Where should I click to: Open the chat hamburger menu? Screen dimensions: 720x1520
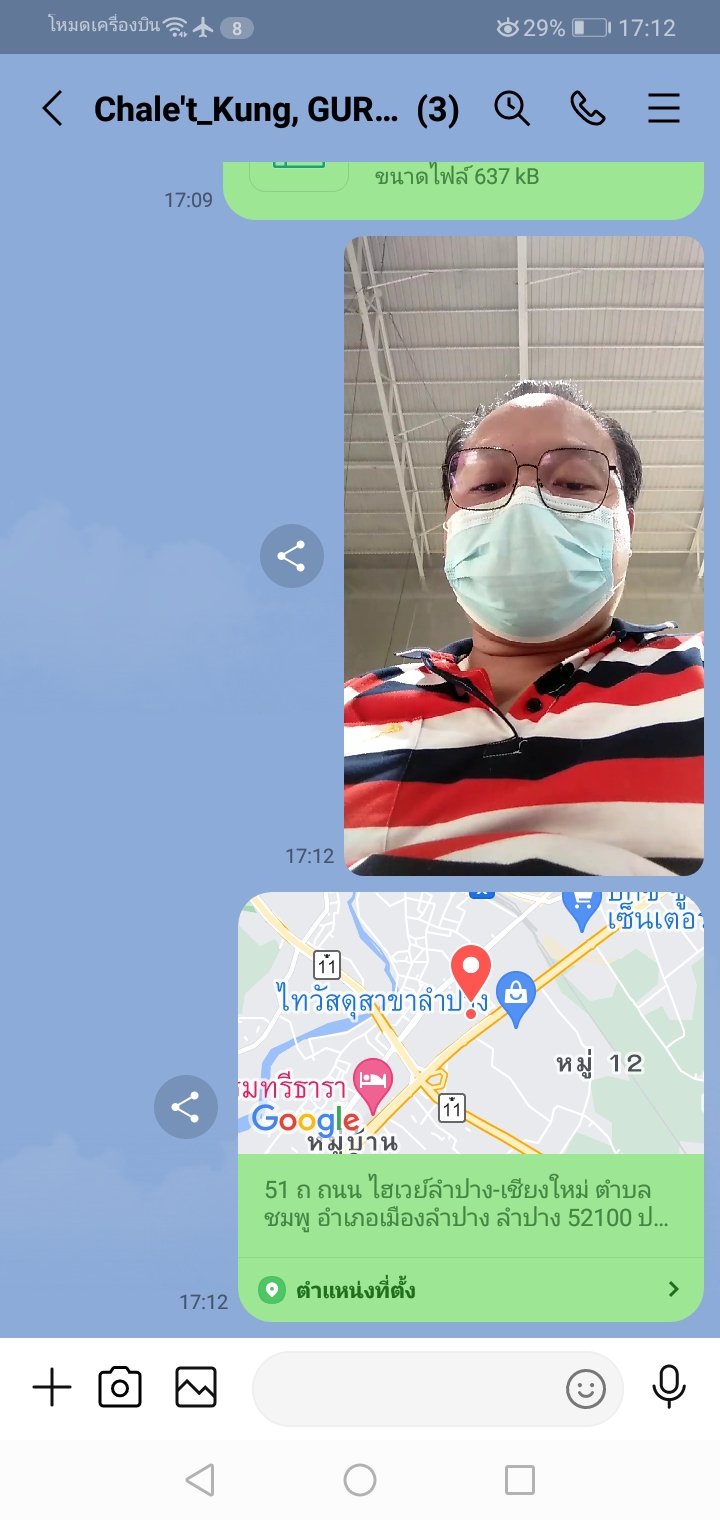664,109
